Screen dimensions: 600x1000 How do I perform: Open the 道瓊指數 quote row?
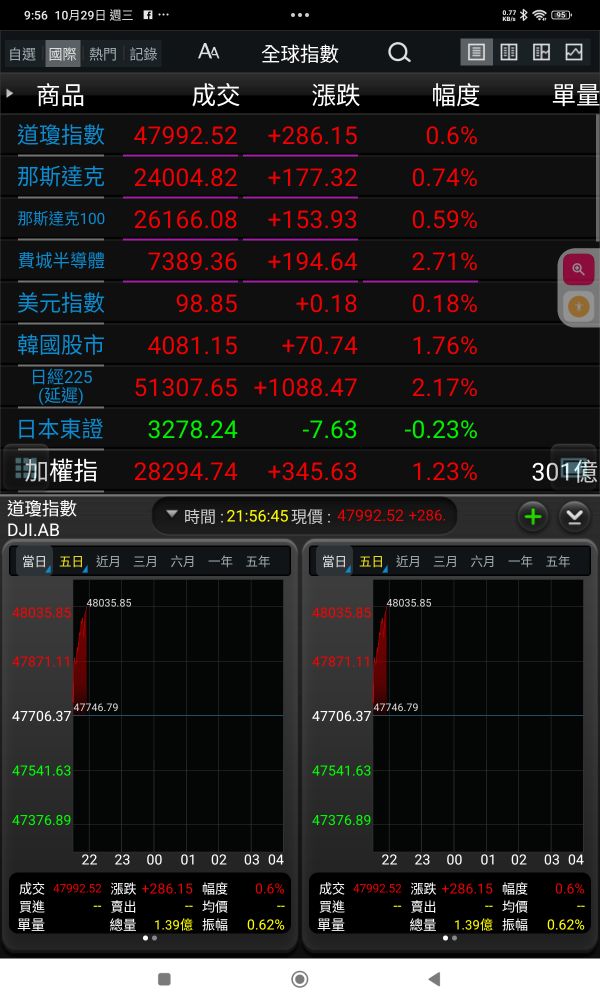coord(61,135)
